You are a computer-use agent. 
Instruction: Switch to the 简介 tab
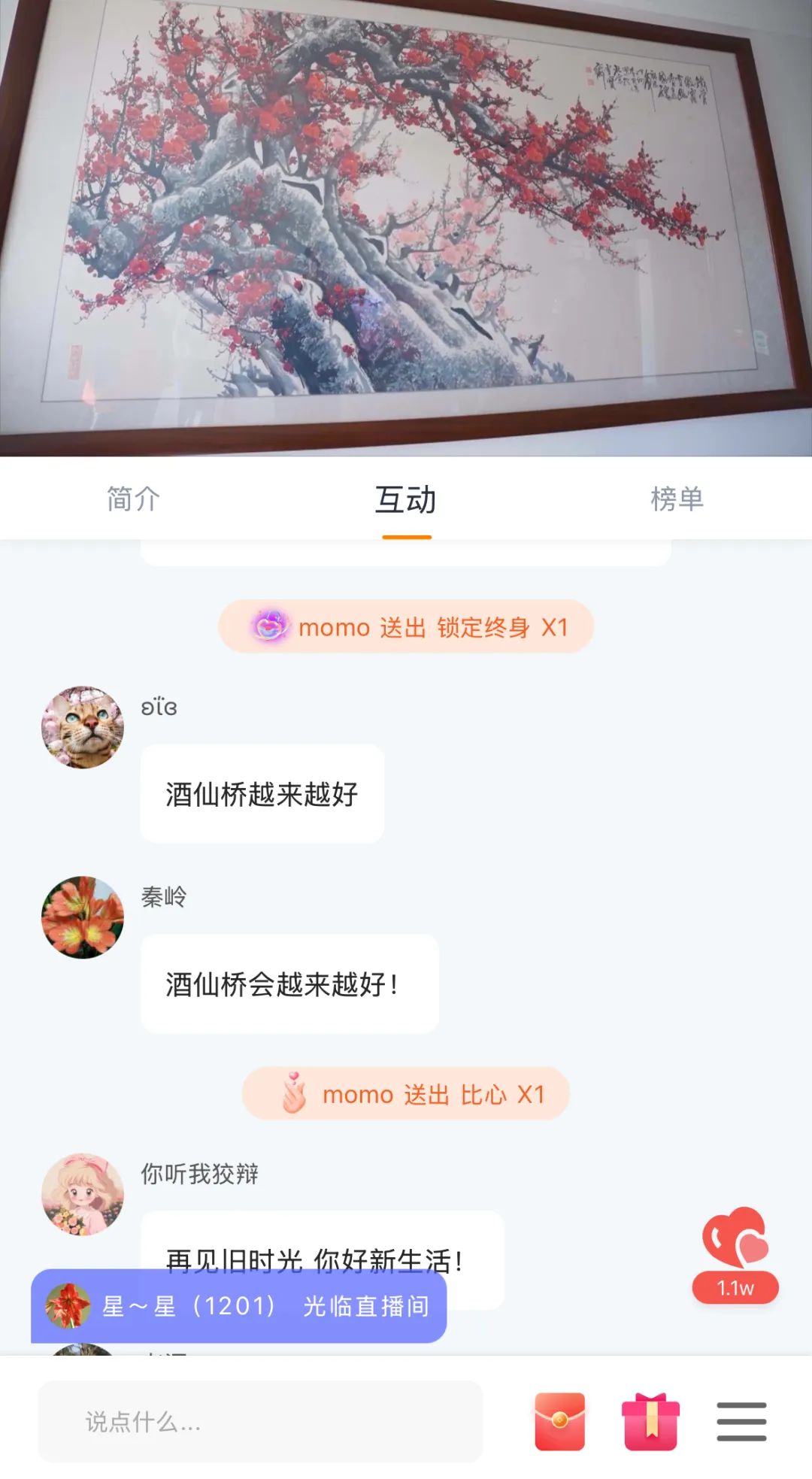click(x=133, y=499)
